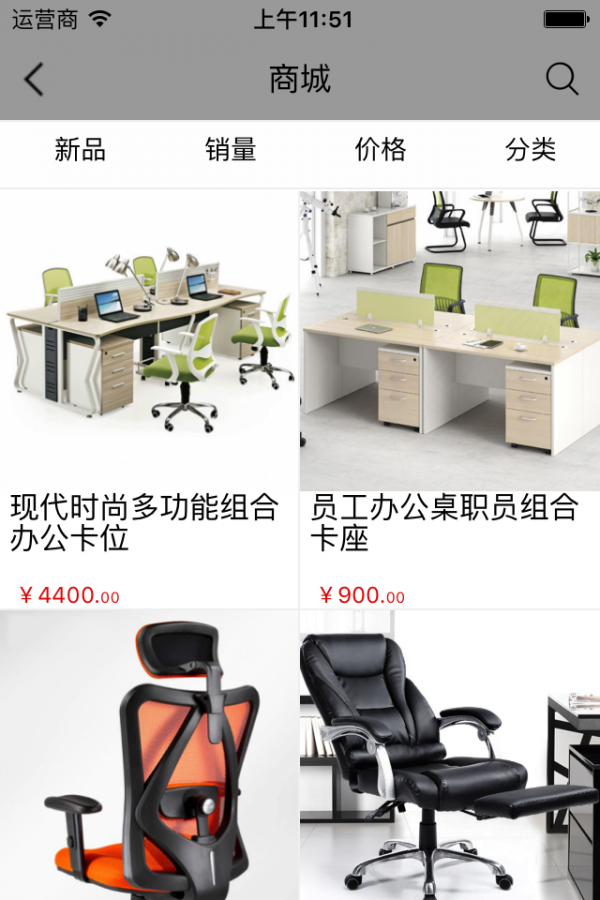Screen dimensions: 600x900
Task: Sort products by 价格
Action: point(381,151)
